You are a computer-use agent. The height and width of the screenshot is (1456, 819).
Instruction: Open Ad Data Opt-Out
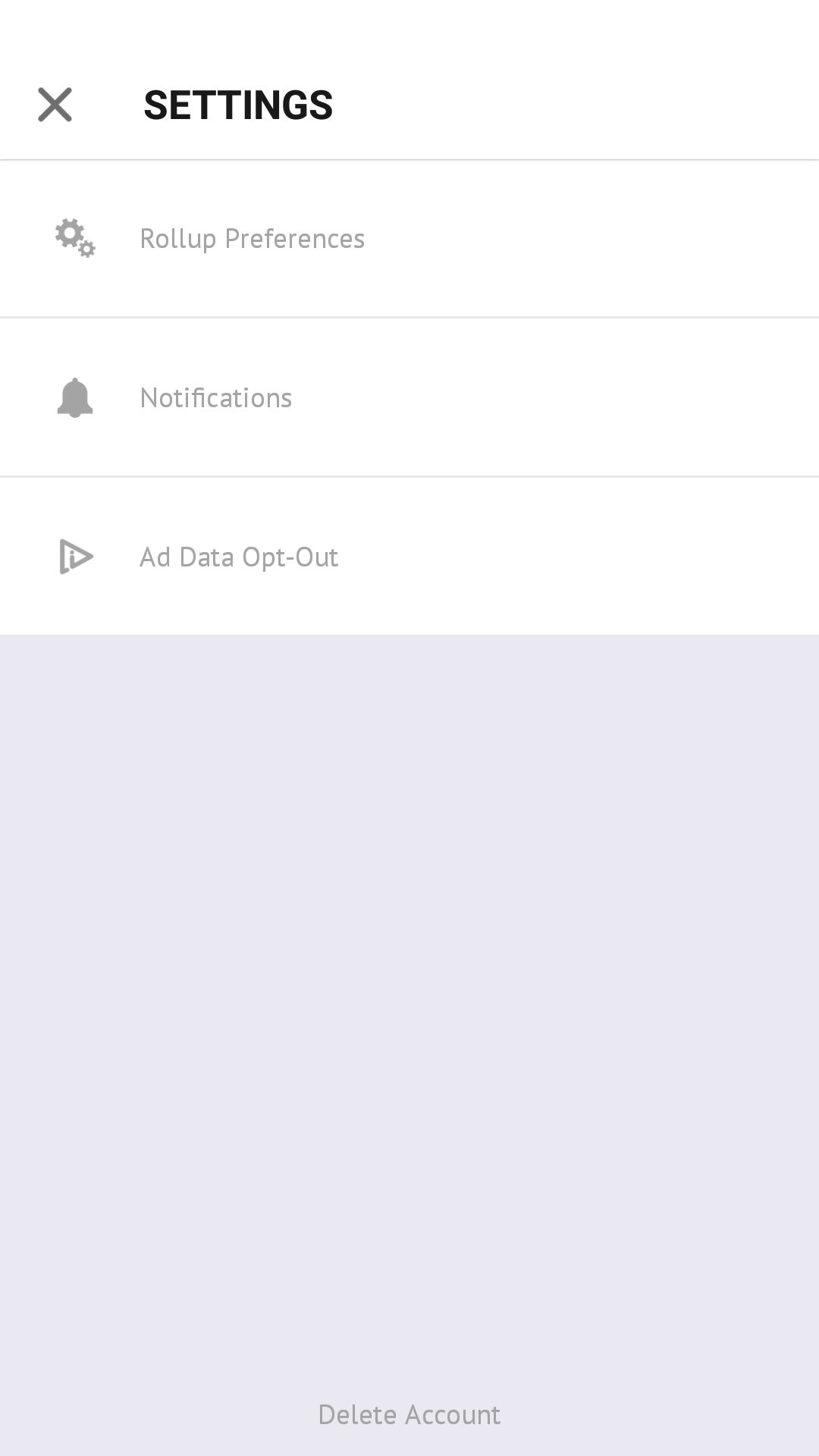coord(409,557)
